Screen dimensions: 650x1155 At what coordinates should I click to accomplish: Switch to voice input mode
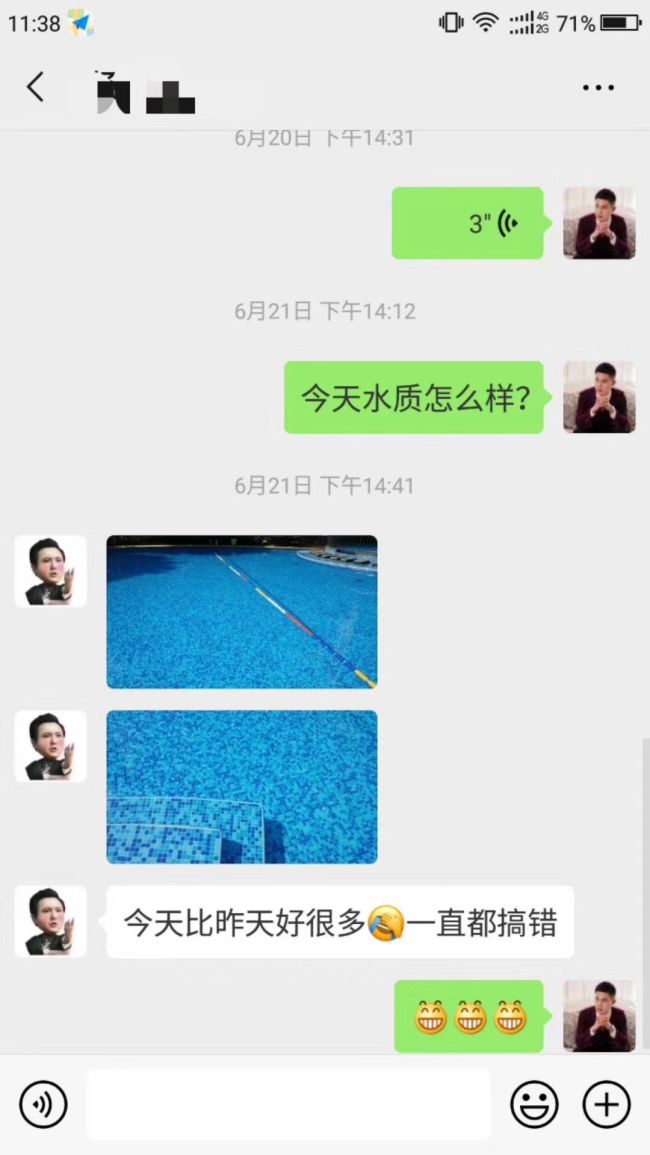tap(43, 1105)
